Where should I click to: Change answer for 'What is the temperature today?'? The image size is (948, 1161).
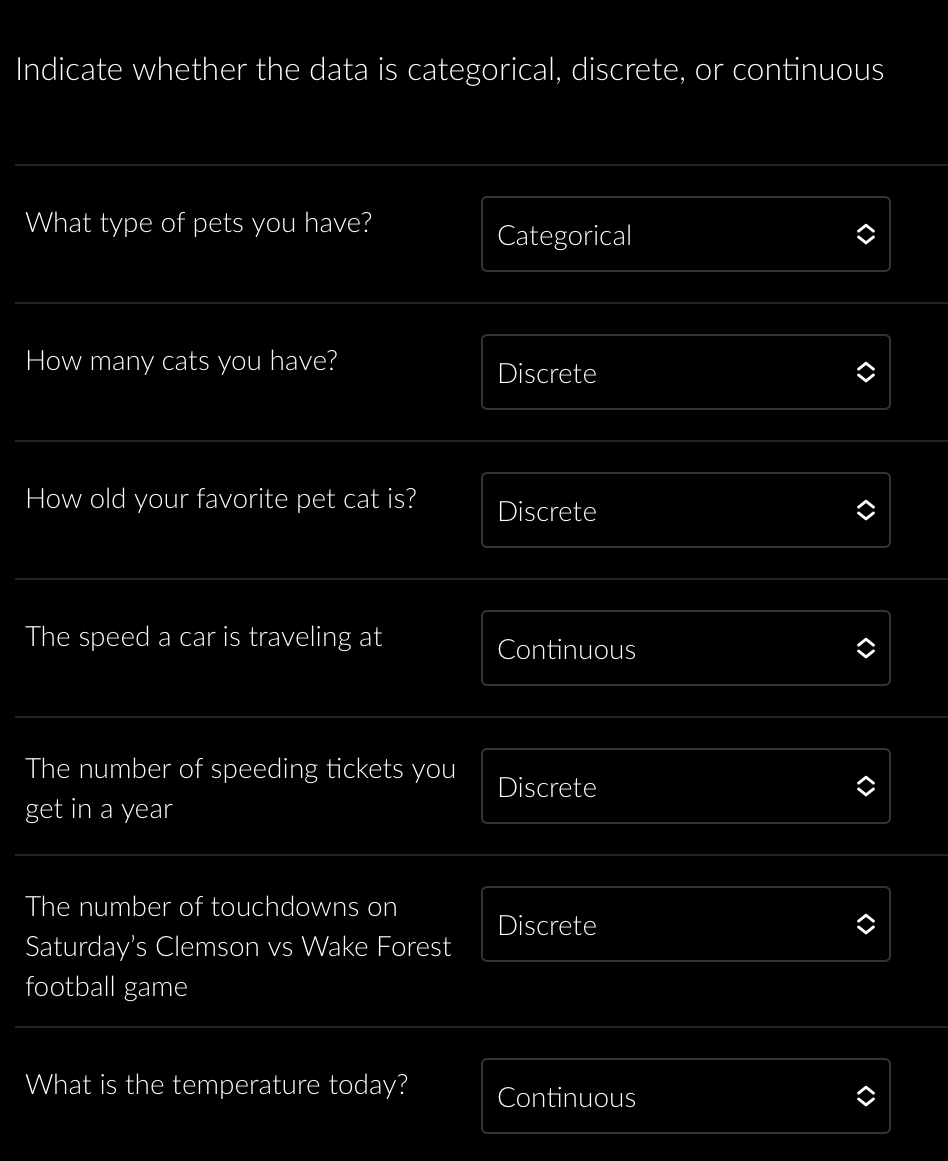(685, 1097)
